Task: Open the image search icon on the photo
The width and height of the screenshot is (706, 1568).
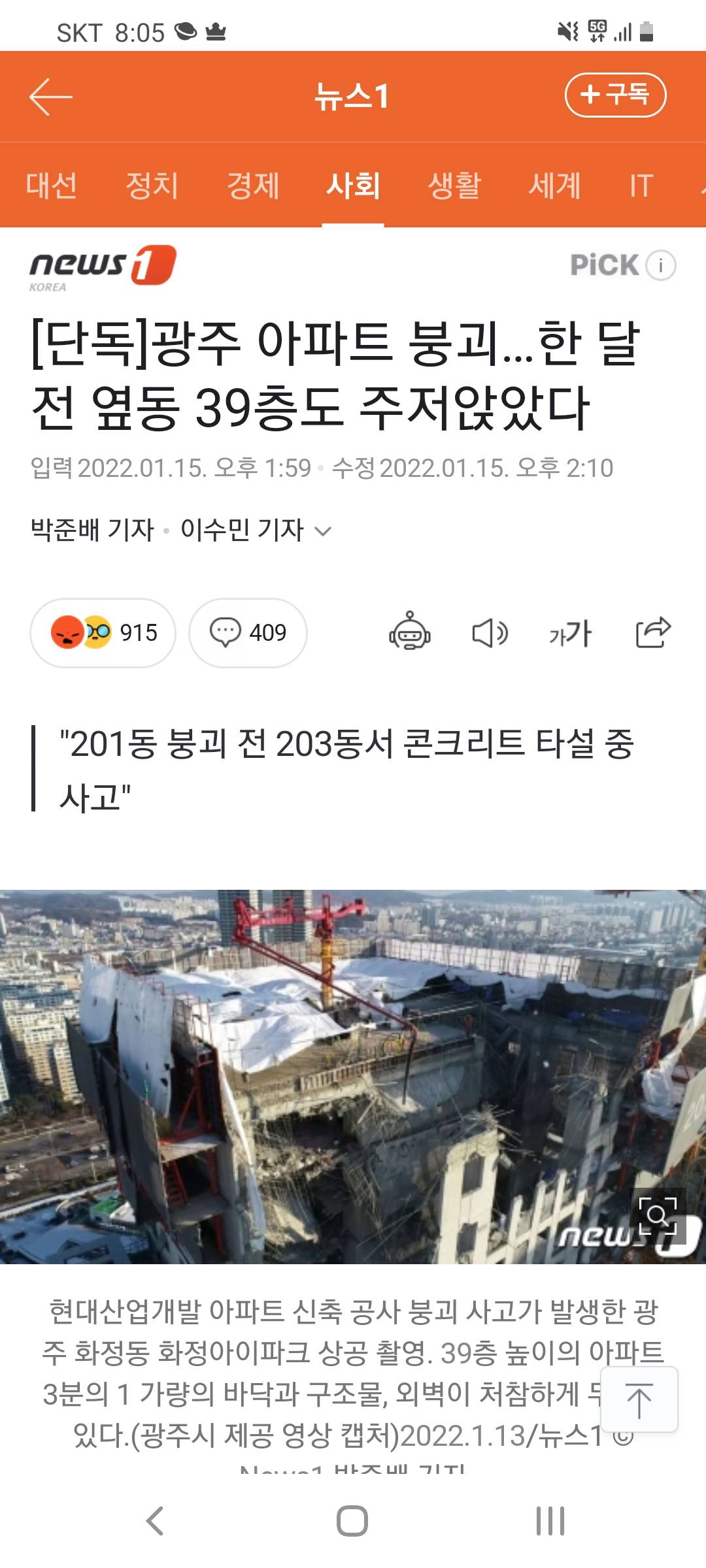Action: tap(657, 1216)
